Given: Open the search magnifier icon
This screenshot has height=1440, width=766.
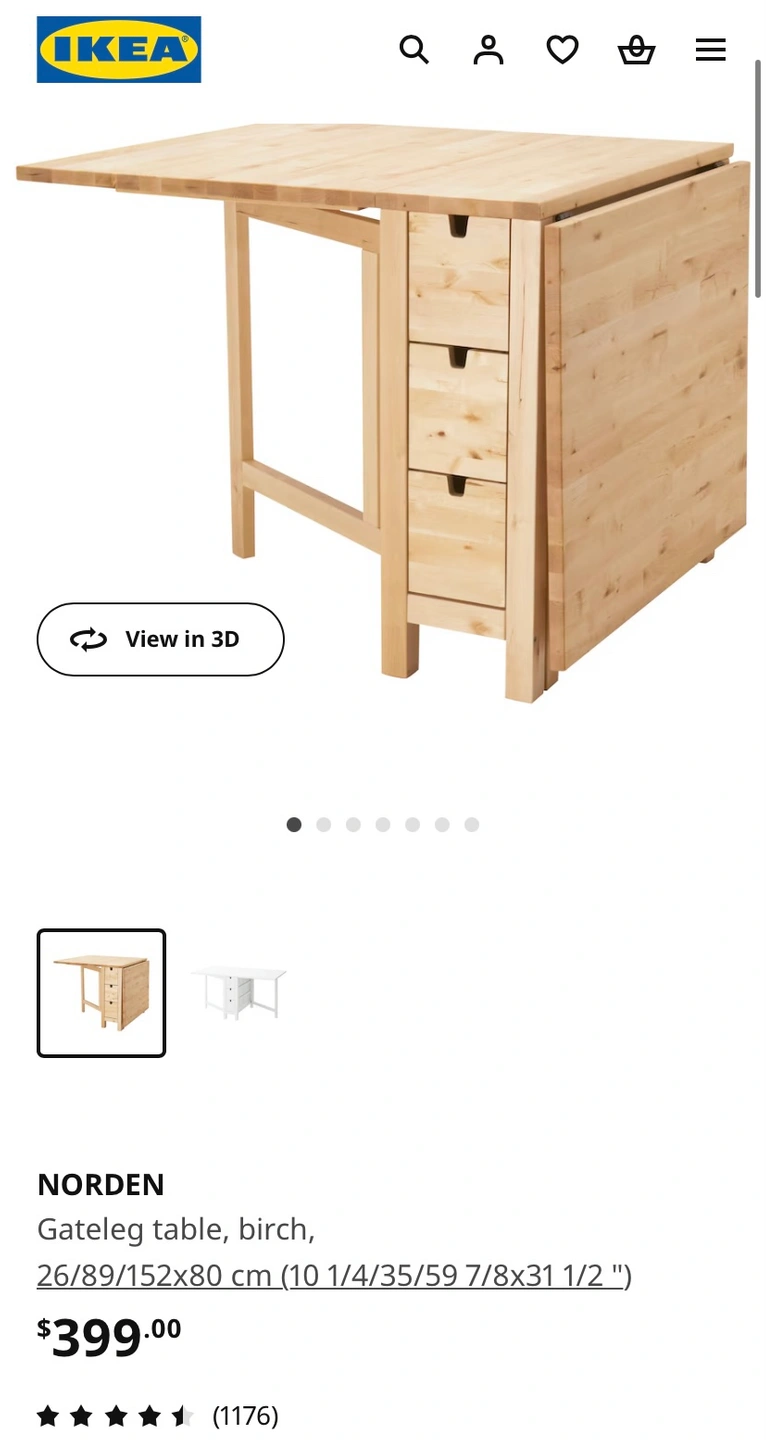Looking at the screenshot, I should (x=414, y=49).
